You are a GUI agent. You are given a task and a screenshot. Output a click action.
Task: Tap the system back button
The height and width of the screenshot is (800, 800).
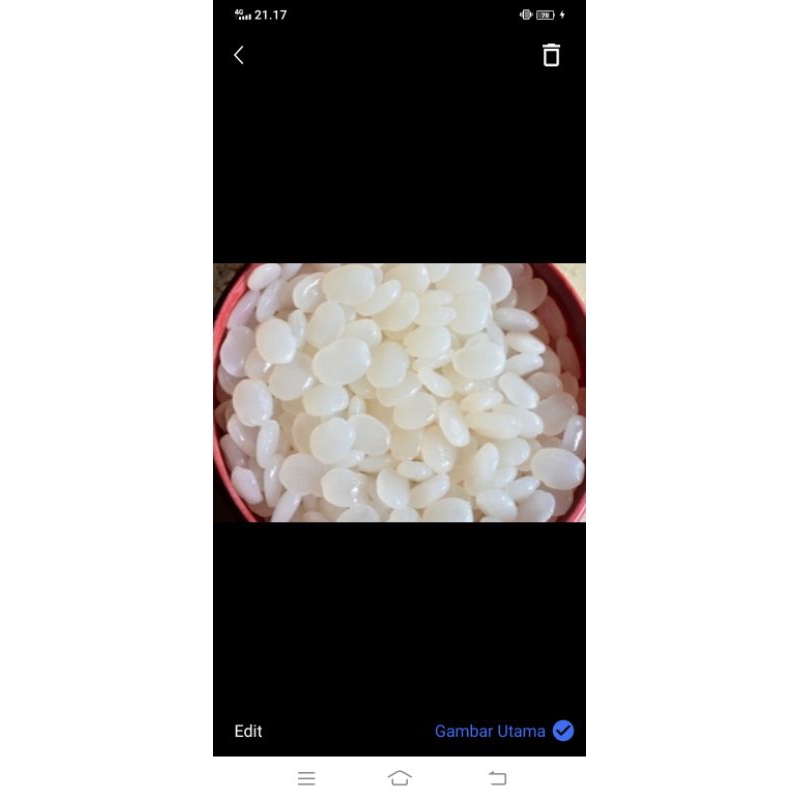pos(497,778)
